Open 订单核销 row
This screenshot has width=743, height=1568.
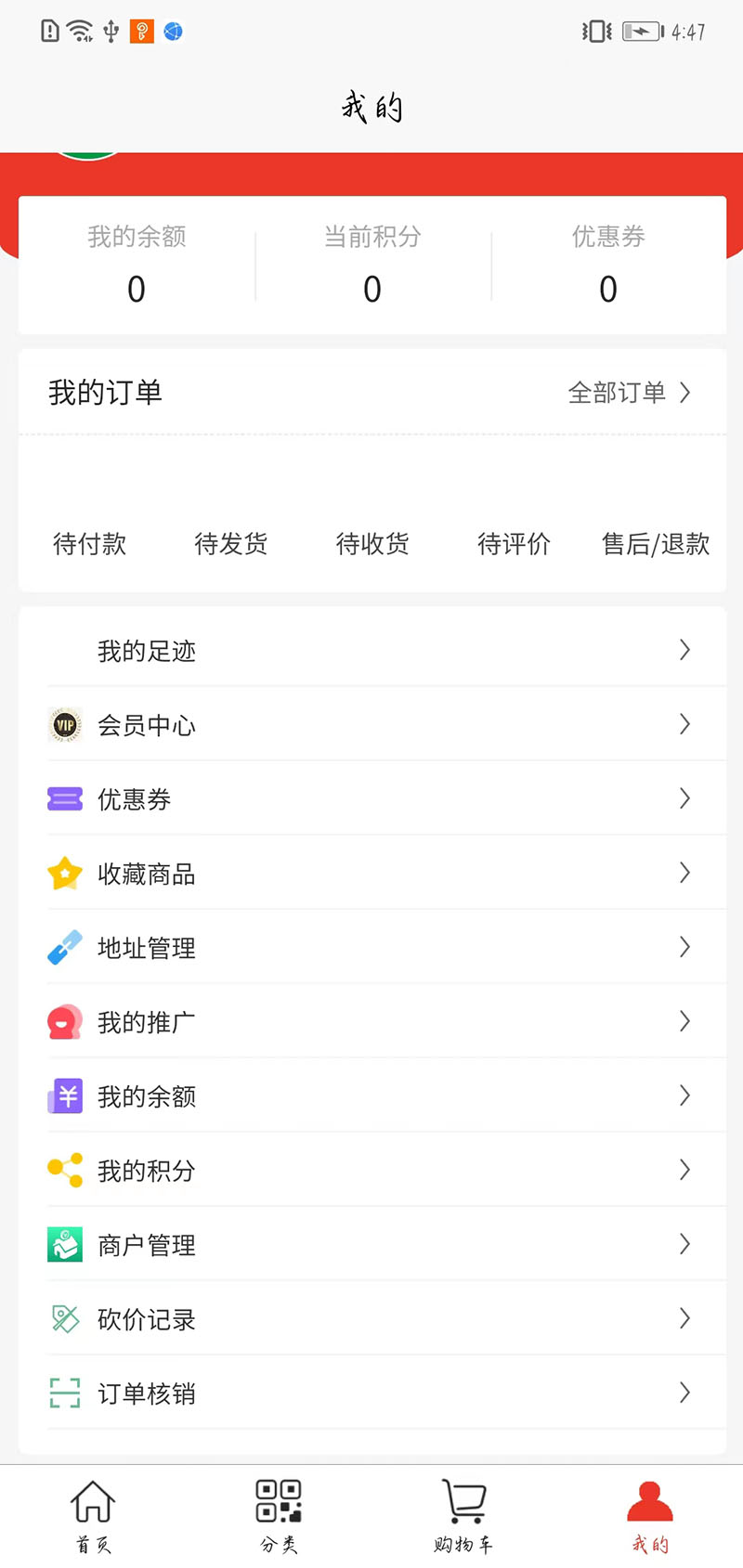coord(371,1393)
